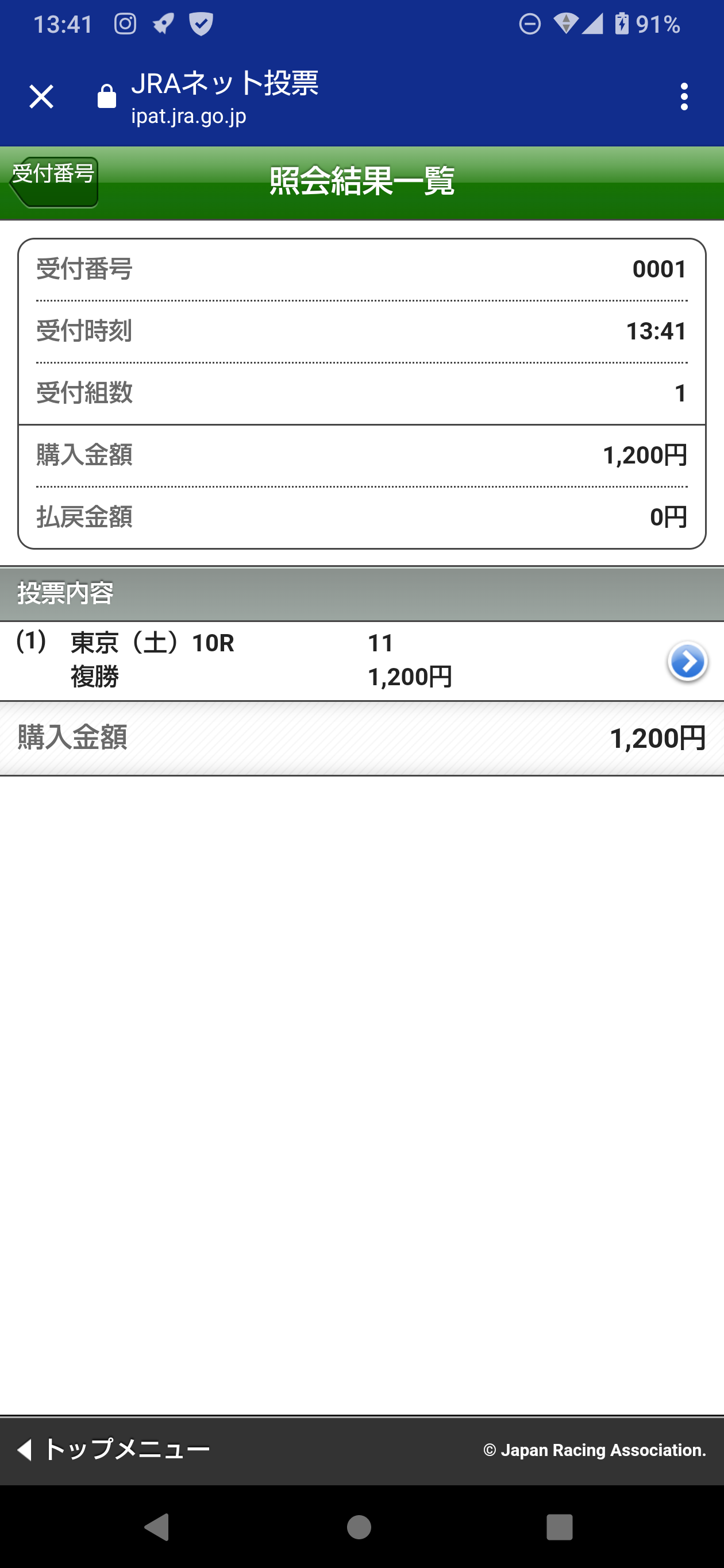Tap the system back button
724x1568 pixels.
pyautogui.click(x=157, y=1527)
